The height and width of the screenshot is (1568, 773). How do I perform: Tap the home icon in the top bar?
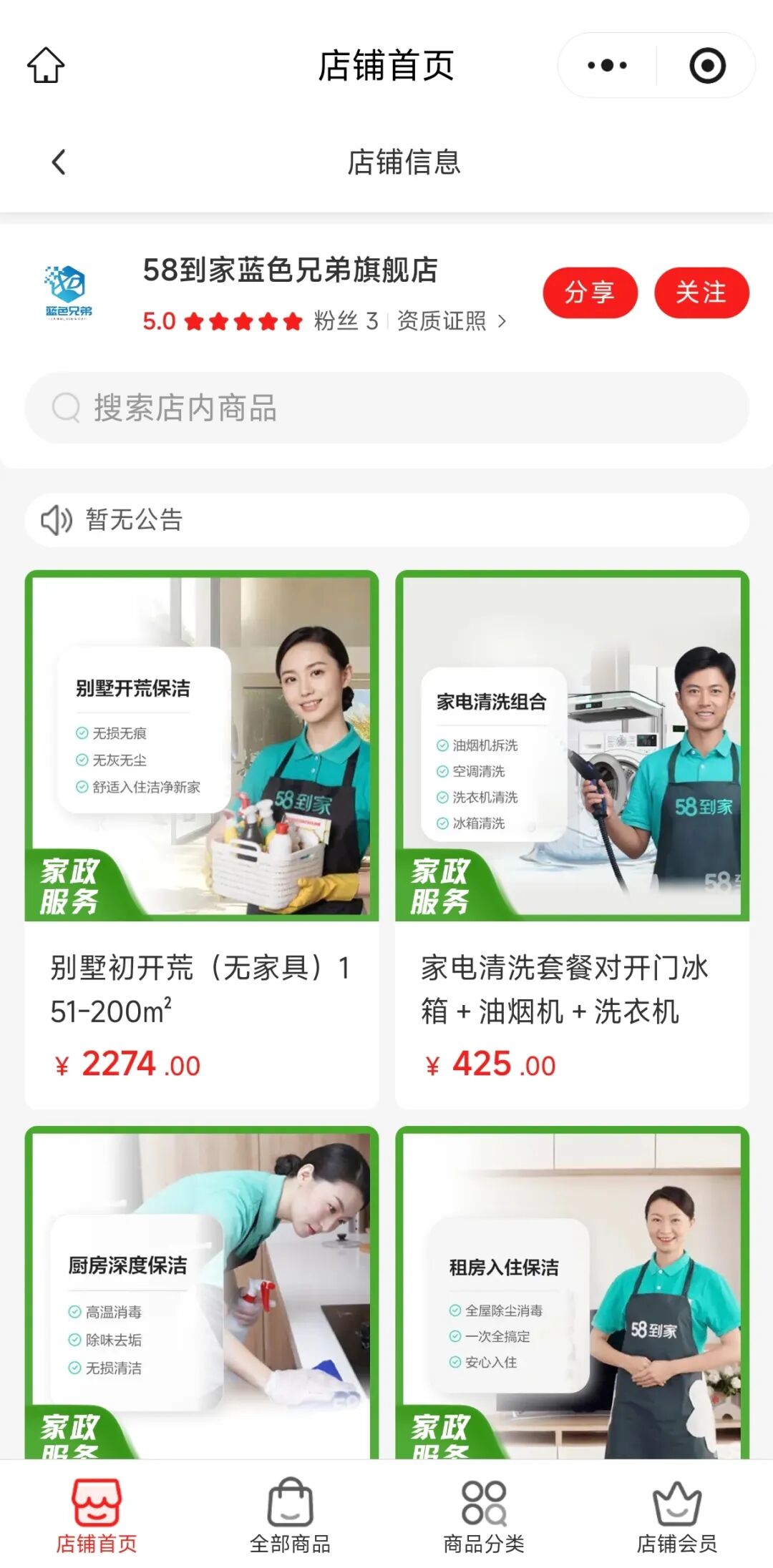pos(46,65)
